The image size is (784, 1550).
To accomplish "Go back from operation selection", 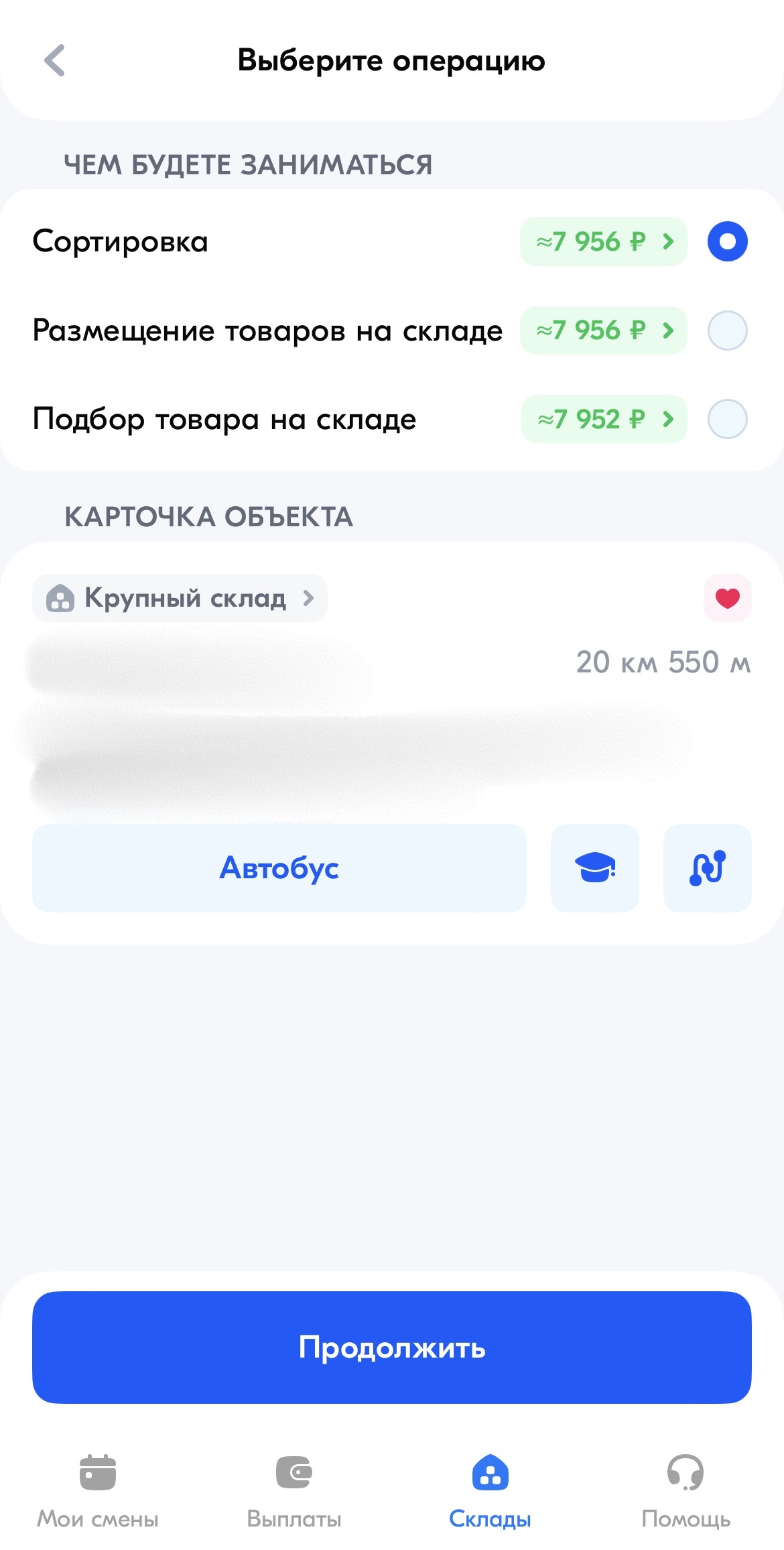I will point(55,61).
